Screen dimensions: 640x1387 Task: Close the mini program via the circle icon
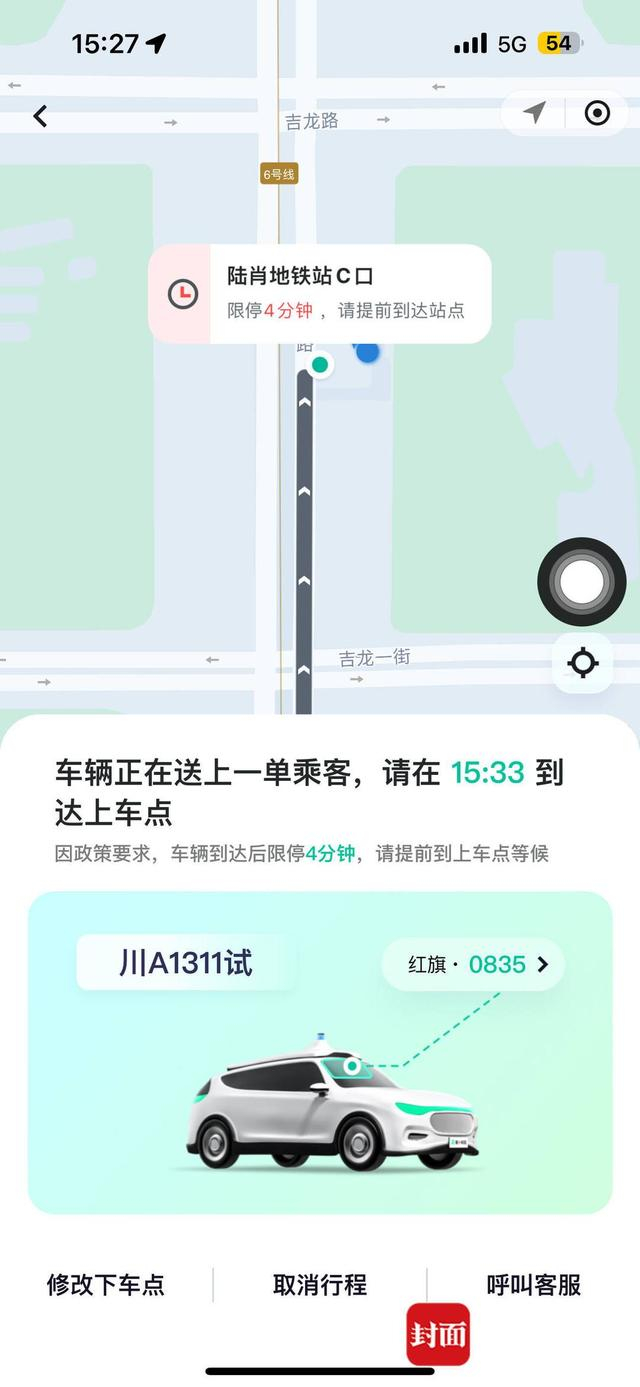[597, 113]
